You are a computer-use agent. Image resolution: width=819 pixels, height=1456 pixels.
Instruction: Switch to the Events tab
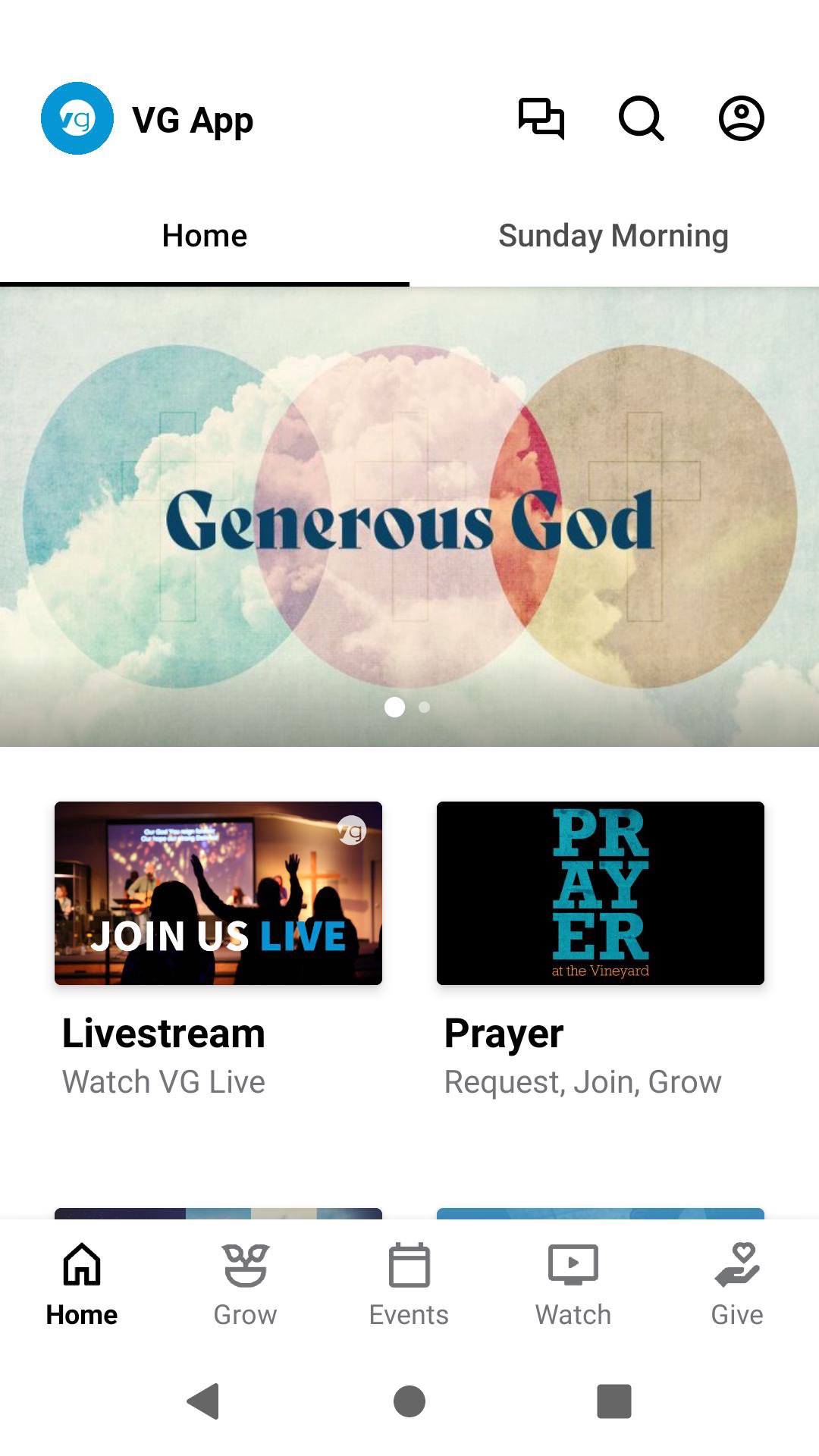pos(409,1283)
